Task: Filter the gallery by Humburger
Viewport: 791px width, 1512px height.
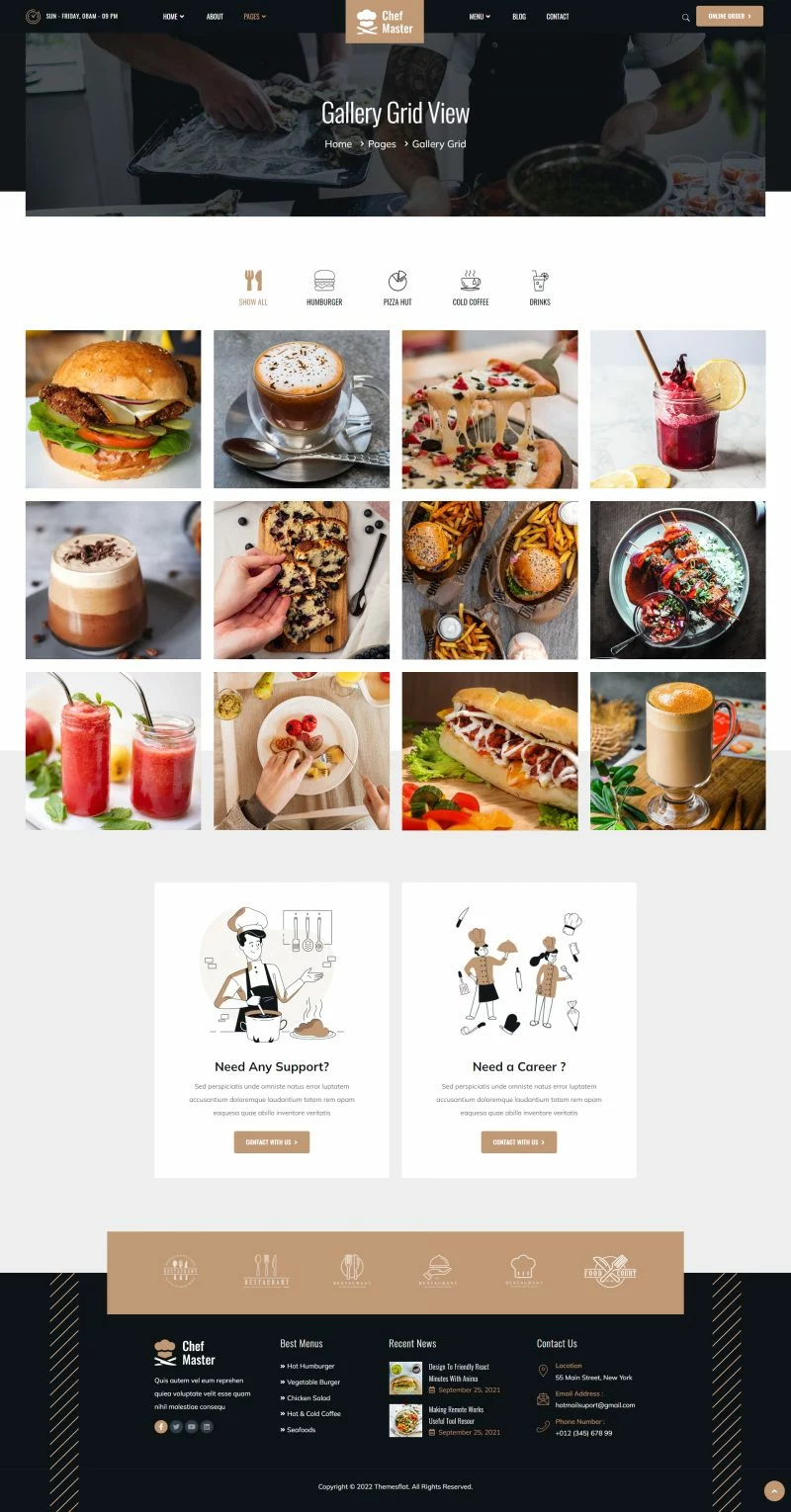Action: (324, 288)
